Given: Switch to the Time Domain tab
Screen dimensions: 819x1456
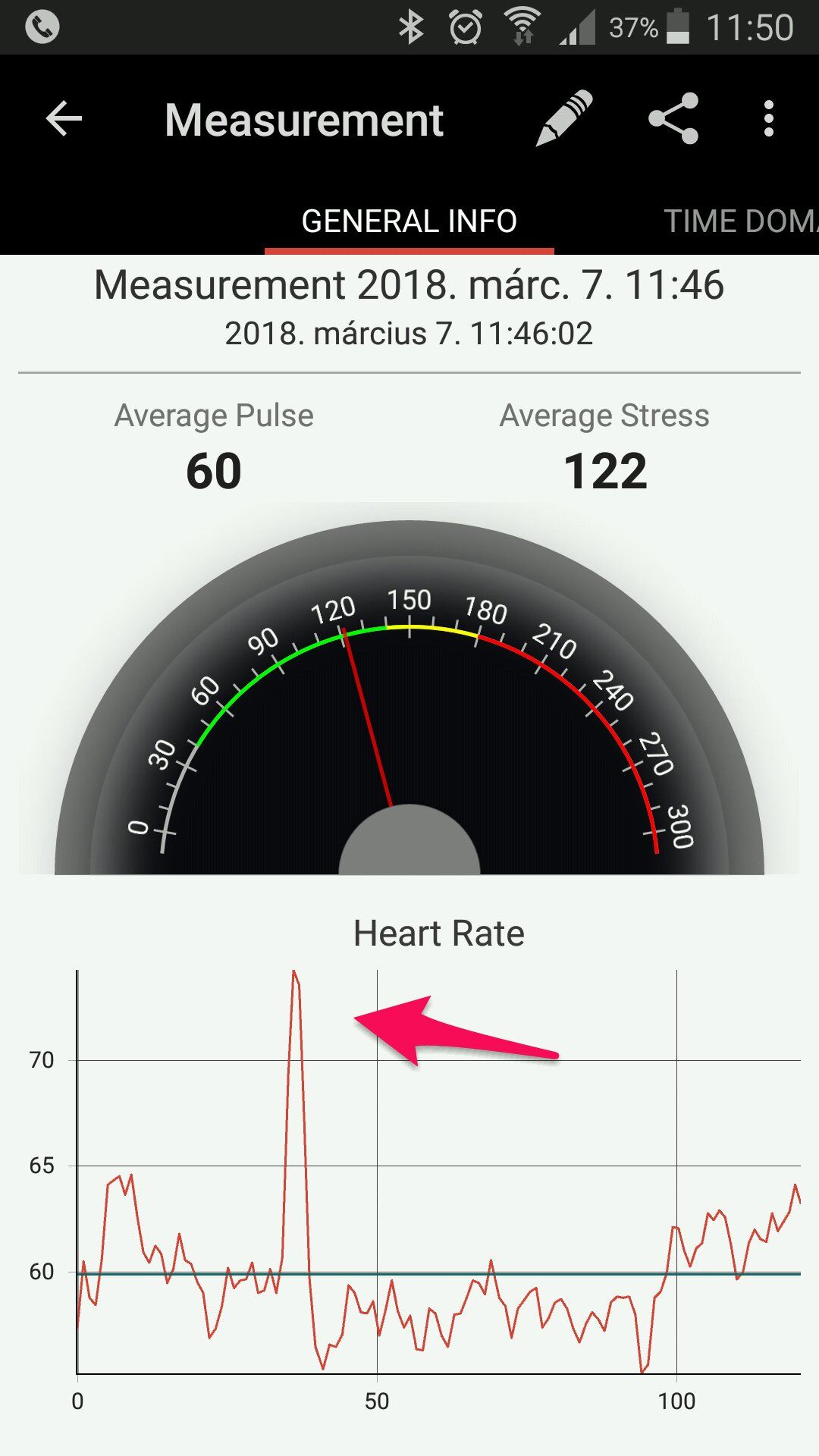Looking at the screenshot, I should (741, 221).
